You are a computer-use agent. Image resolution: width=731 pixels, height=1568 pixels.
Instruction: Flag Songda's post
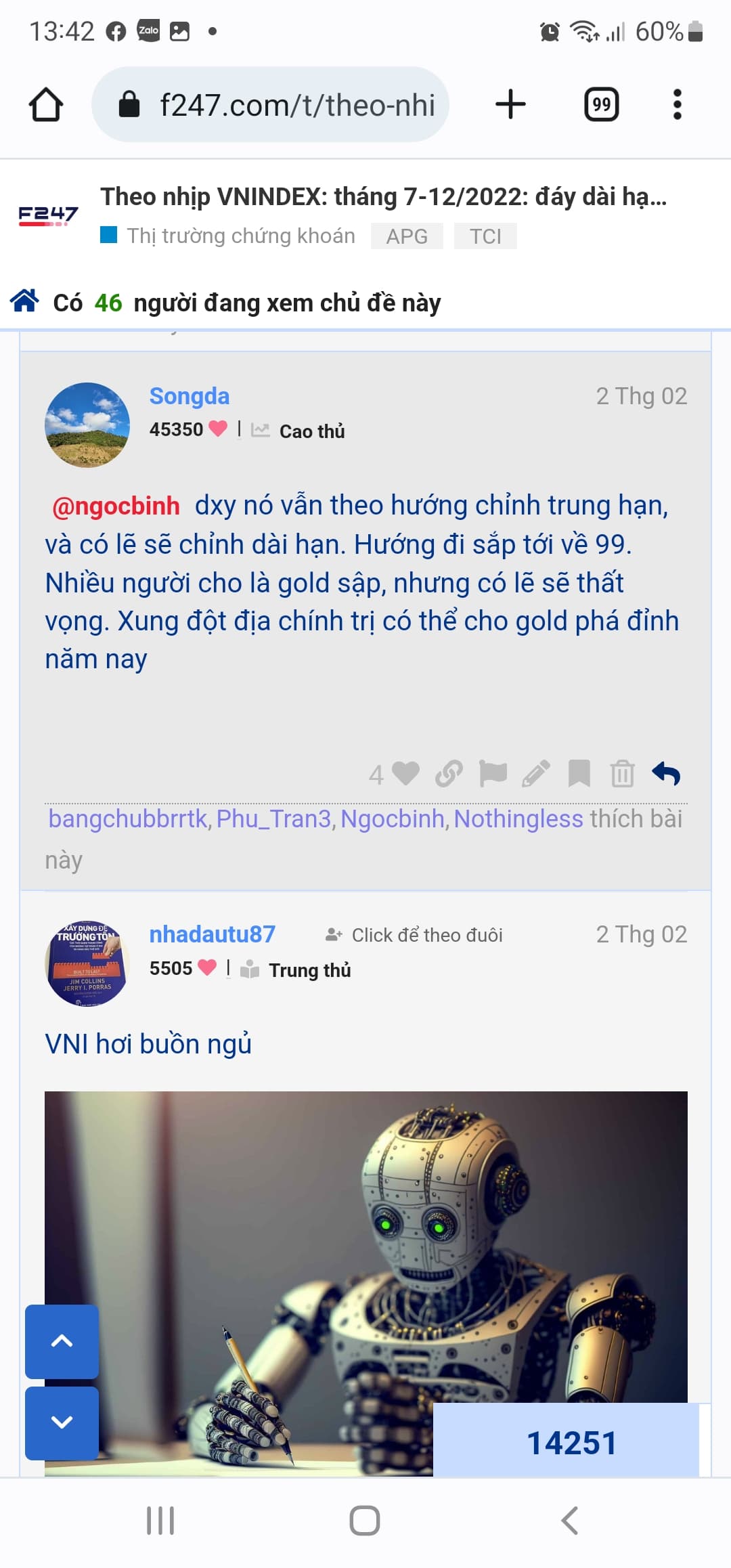click(x=493, y=773)
